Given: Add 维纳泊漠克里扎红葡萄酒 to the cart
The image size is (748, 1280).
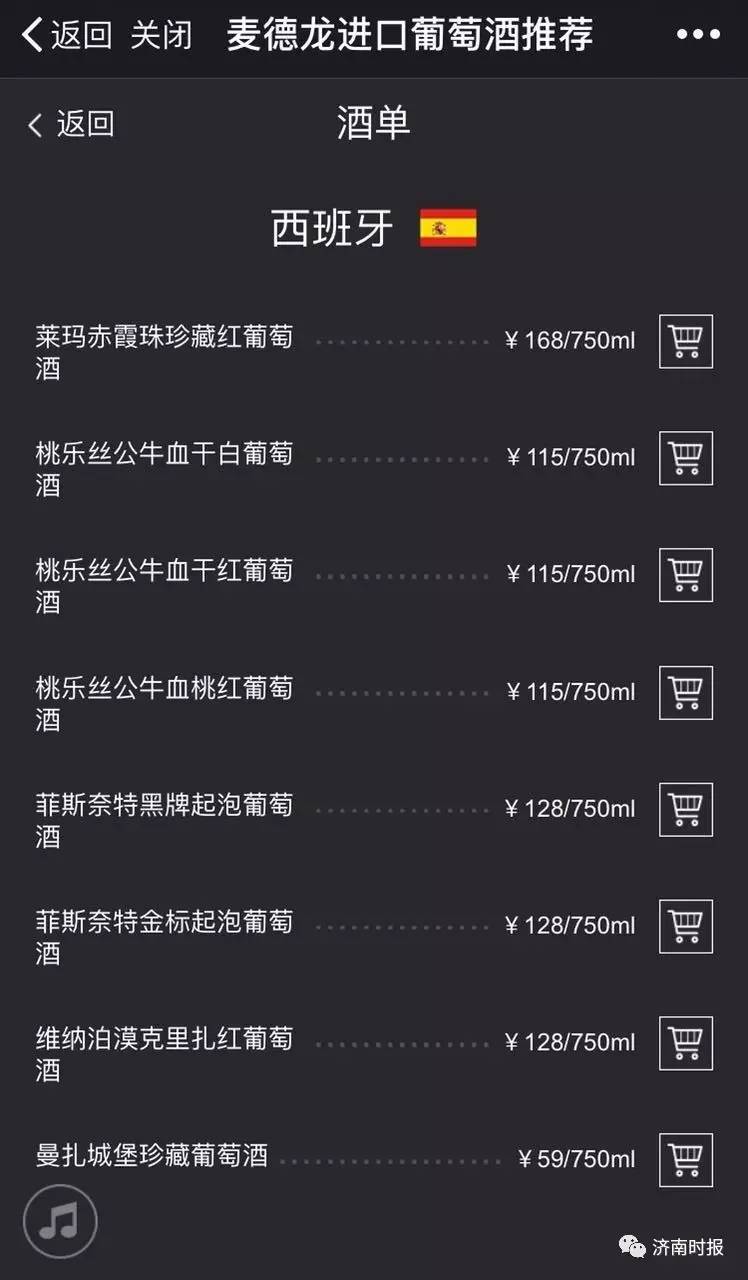Looking at the screenshot, I should point(685,1043).
